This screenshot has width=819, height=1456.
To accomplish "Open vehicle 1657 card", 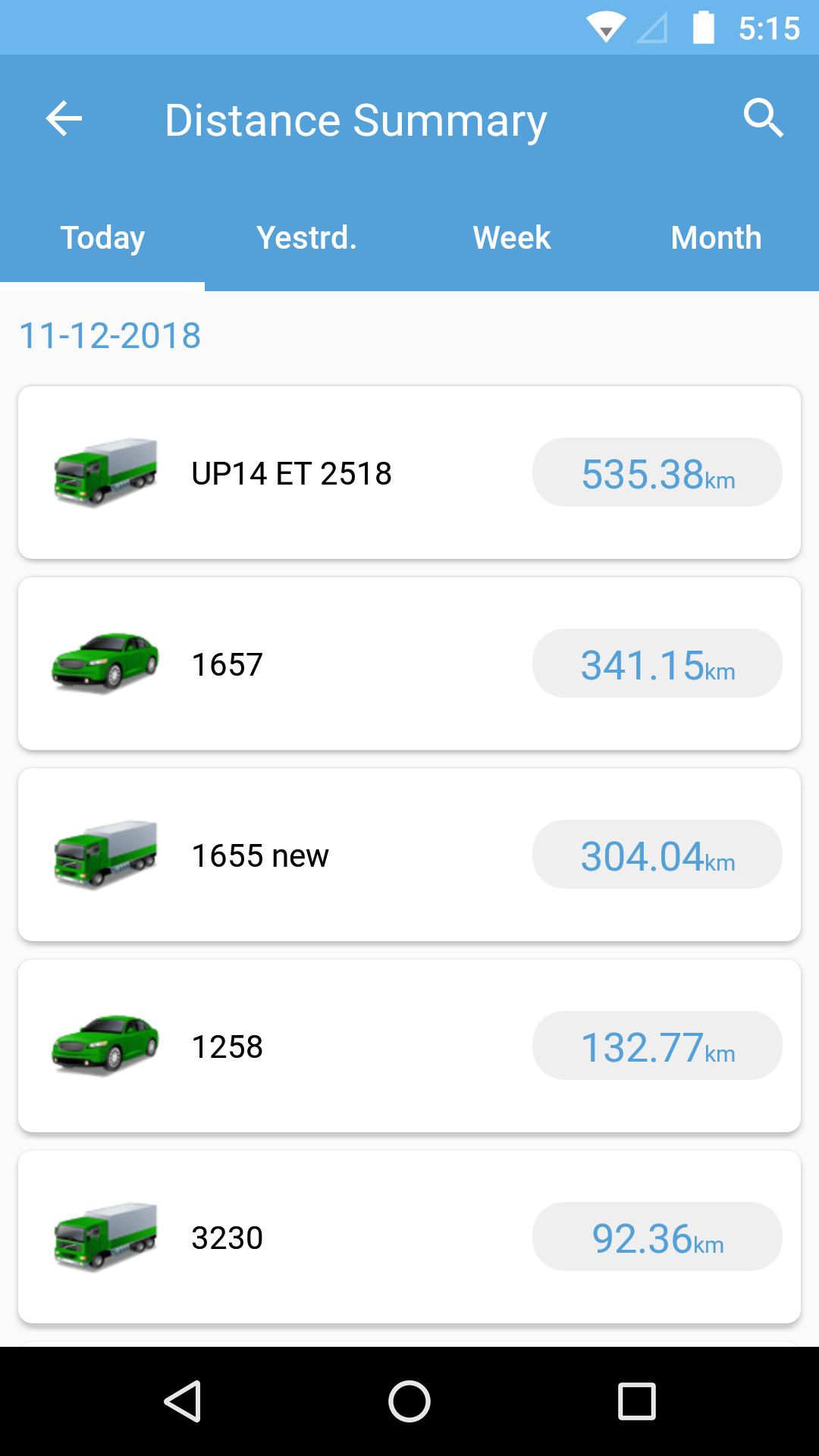I will 409,664.
